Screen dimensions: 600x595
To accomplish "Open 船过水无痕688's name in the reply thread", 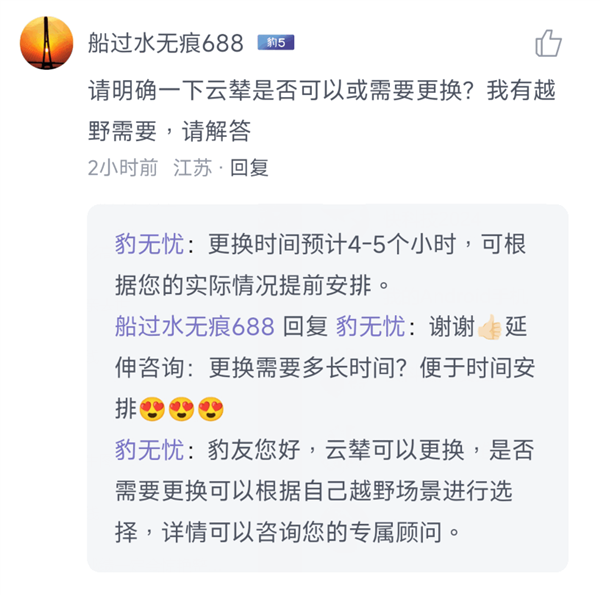I will pyautogui.click(x=194, y=326).
